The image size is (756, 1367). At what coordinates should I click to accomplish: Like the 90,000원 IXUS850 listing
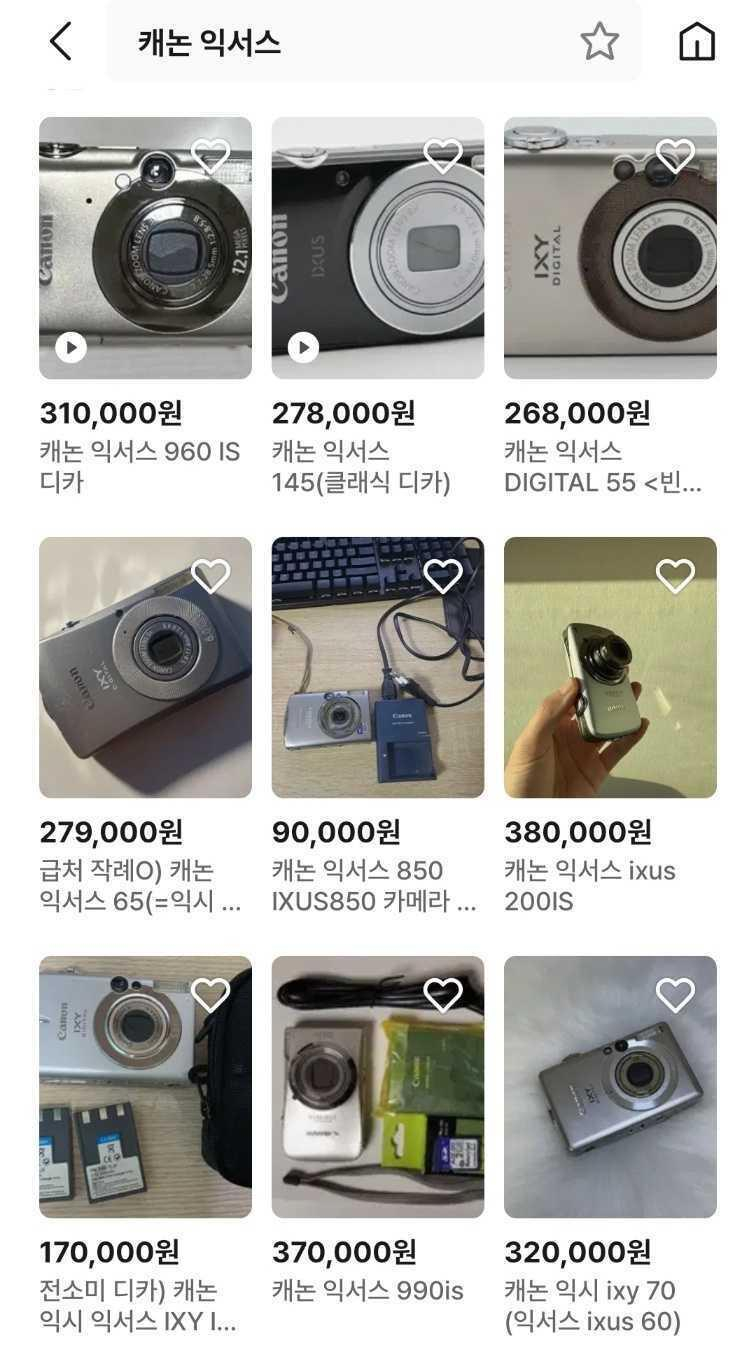coord(443,575)
